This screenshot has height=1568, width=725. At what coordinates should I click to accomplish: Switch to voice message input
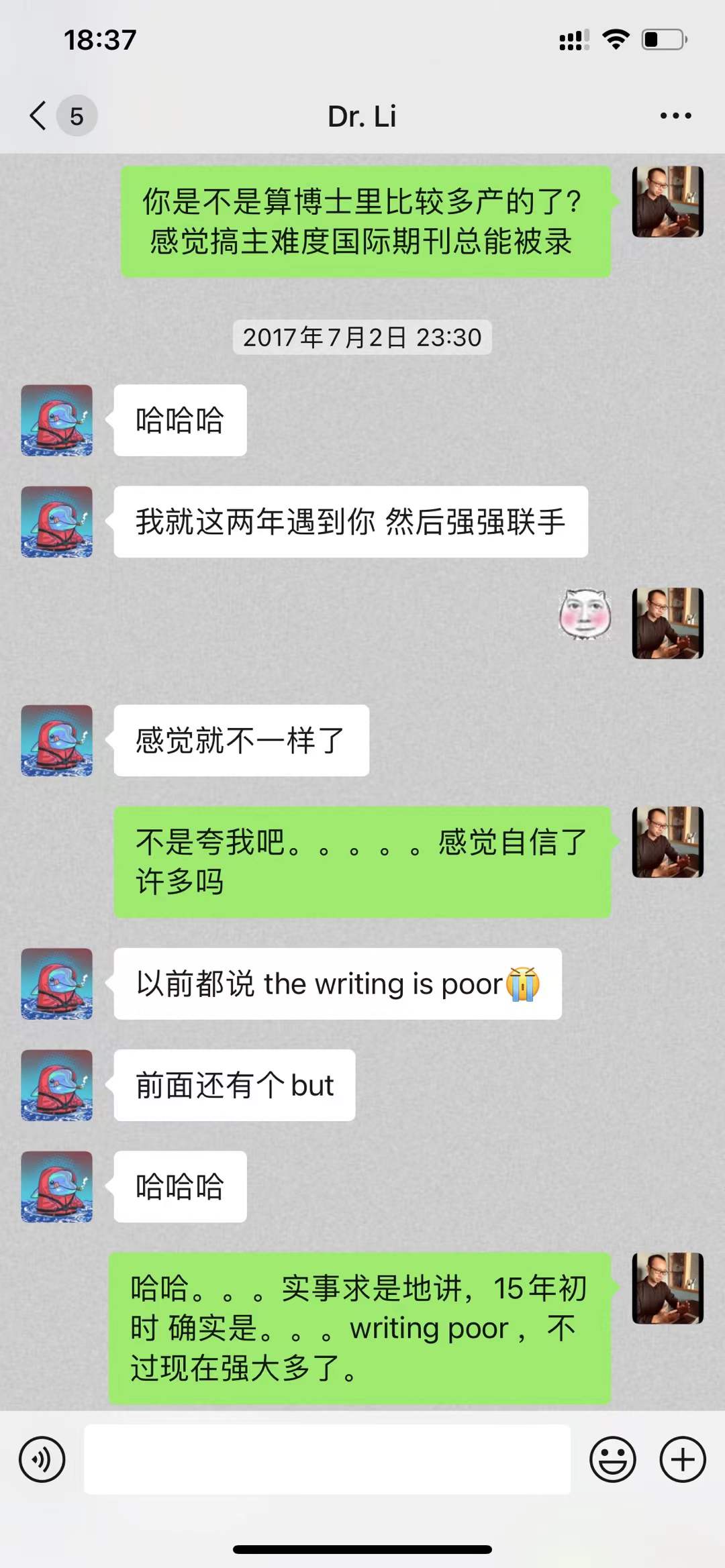click(x=42, y=1459)
